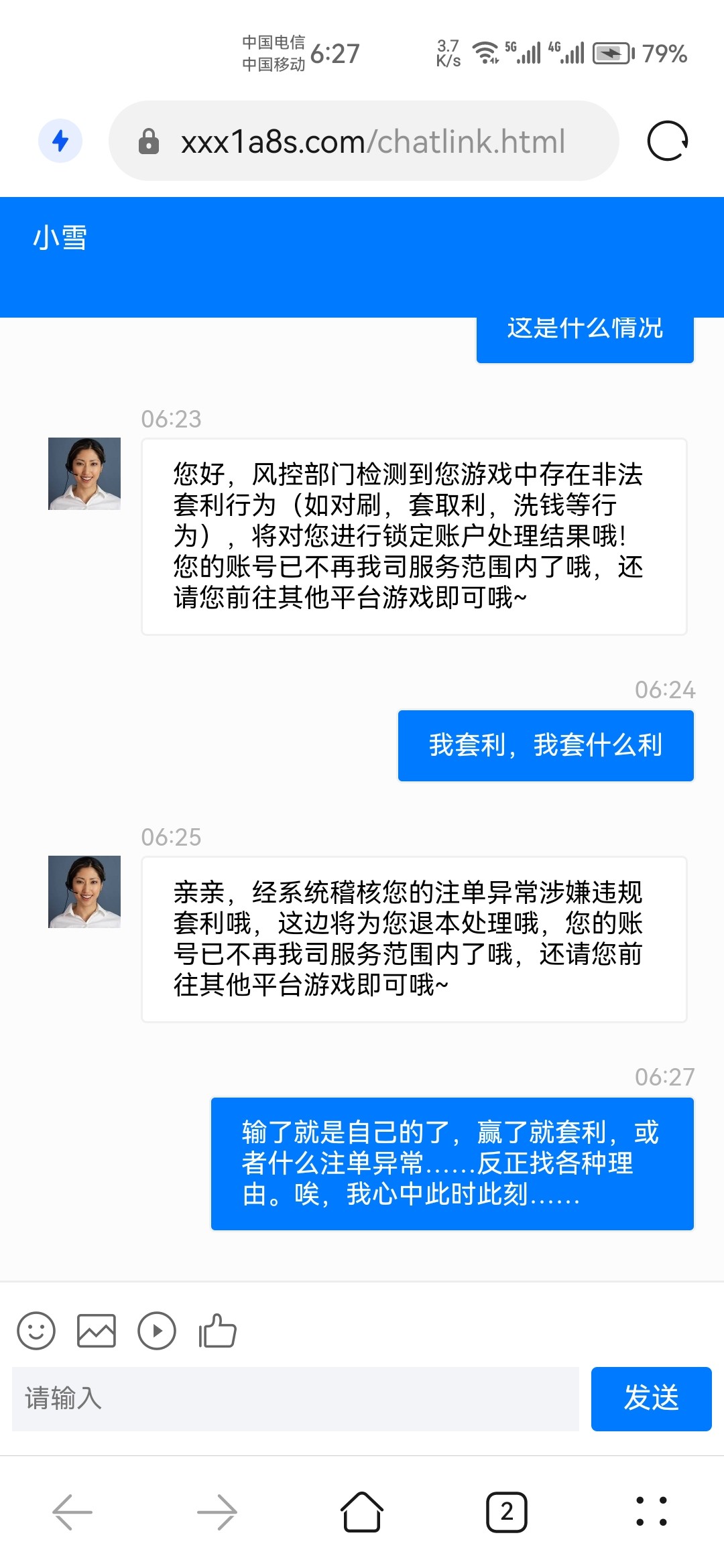Attach an image to the chat
The image size is (724, 1568).
pyautogui.click(x=97, y=1330)
